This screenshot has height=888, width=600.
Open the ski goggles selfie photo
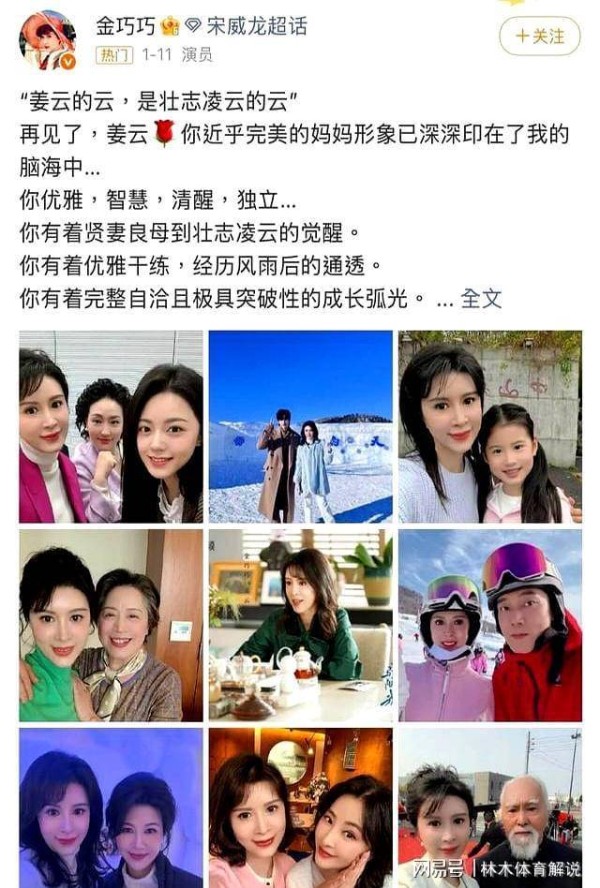tap(489, 625)
